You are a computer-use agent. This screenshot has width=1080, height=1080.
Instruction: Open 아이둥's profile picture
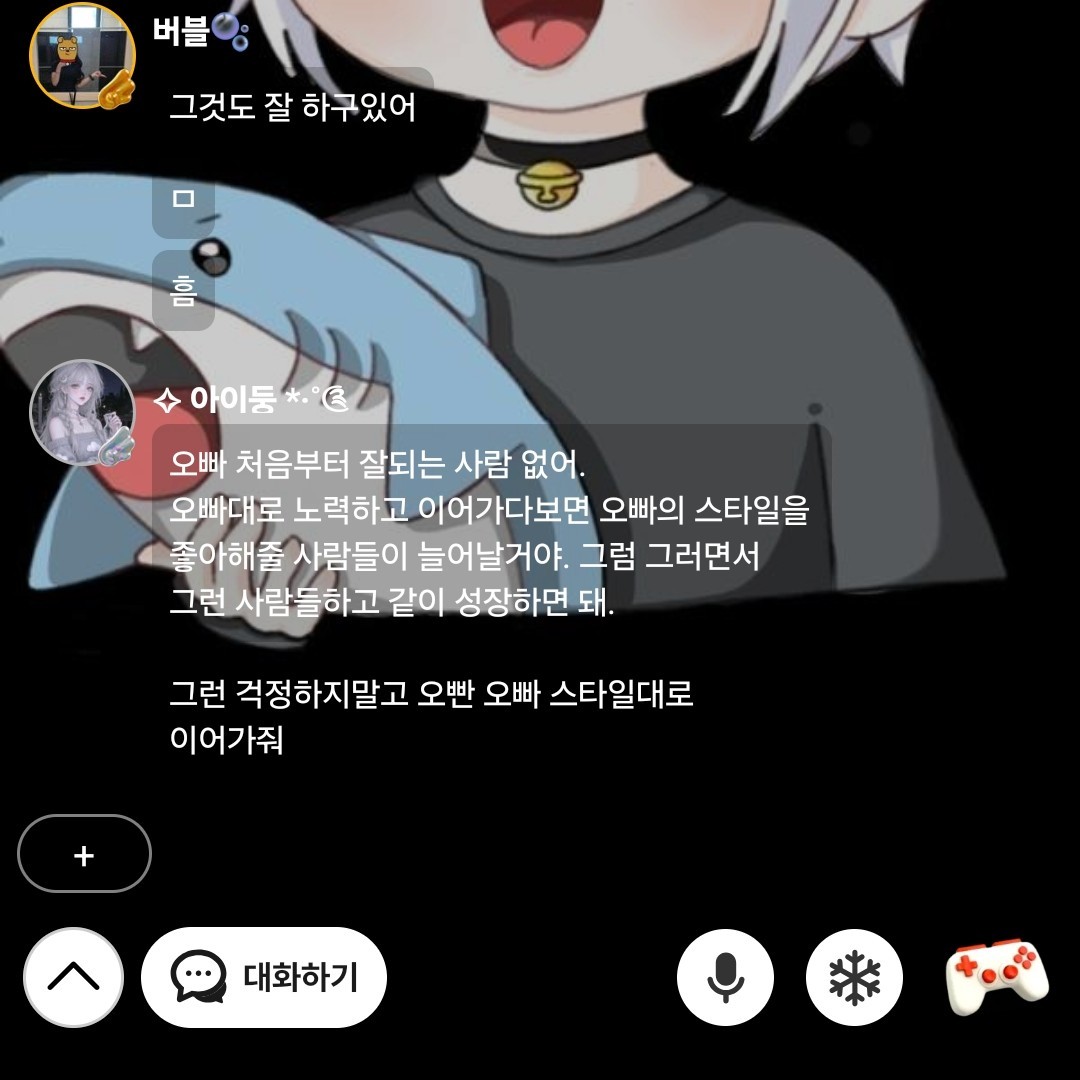click(x=82, y=412)
